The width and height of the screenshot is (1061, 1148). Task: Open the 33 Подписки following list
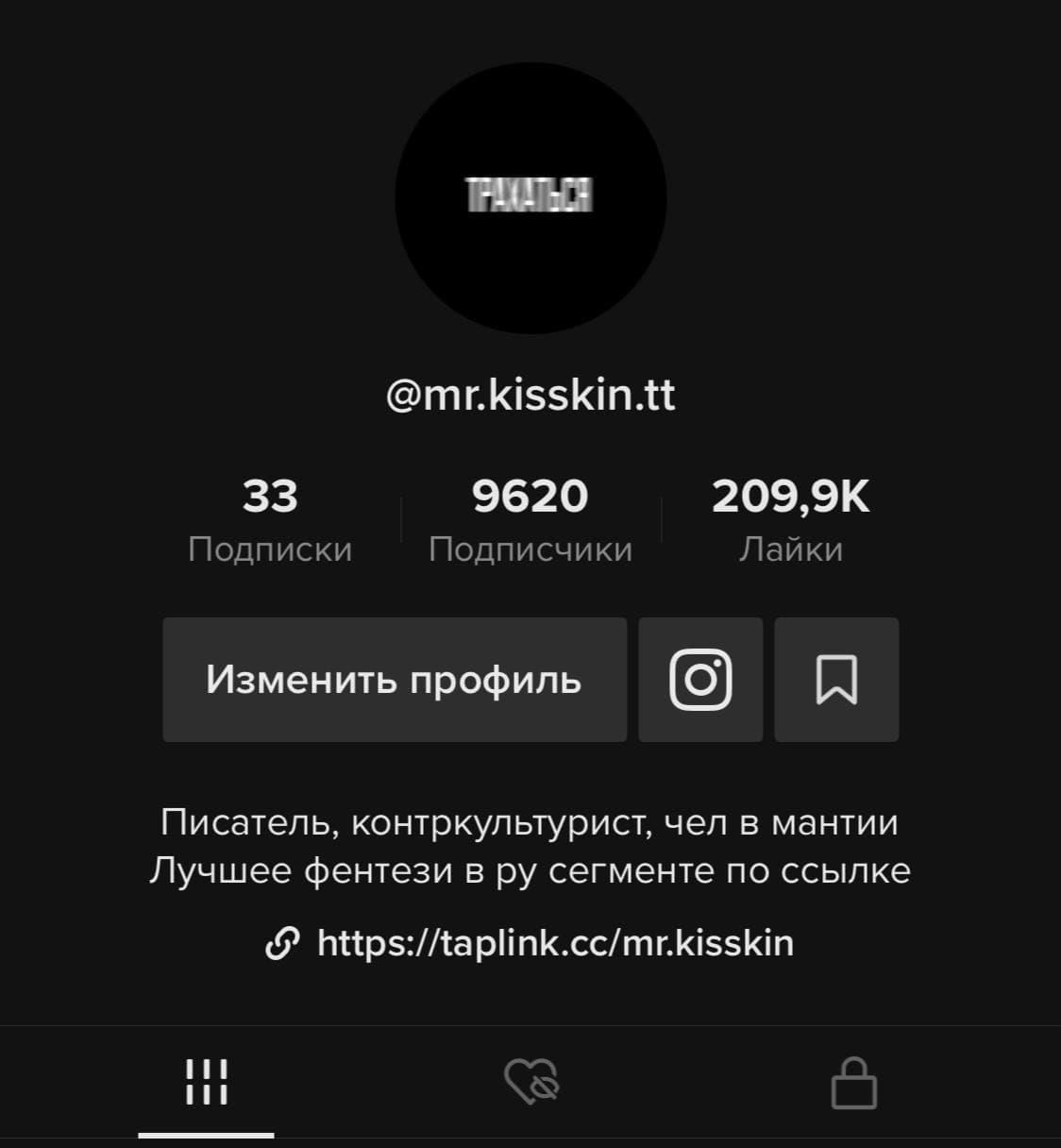[270, 519]
